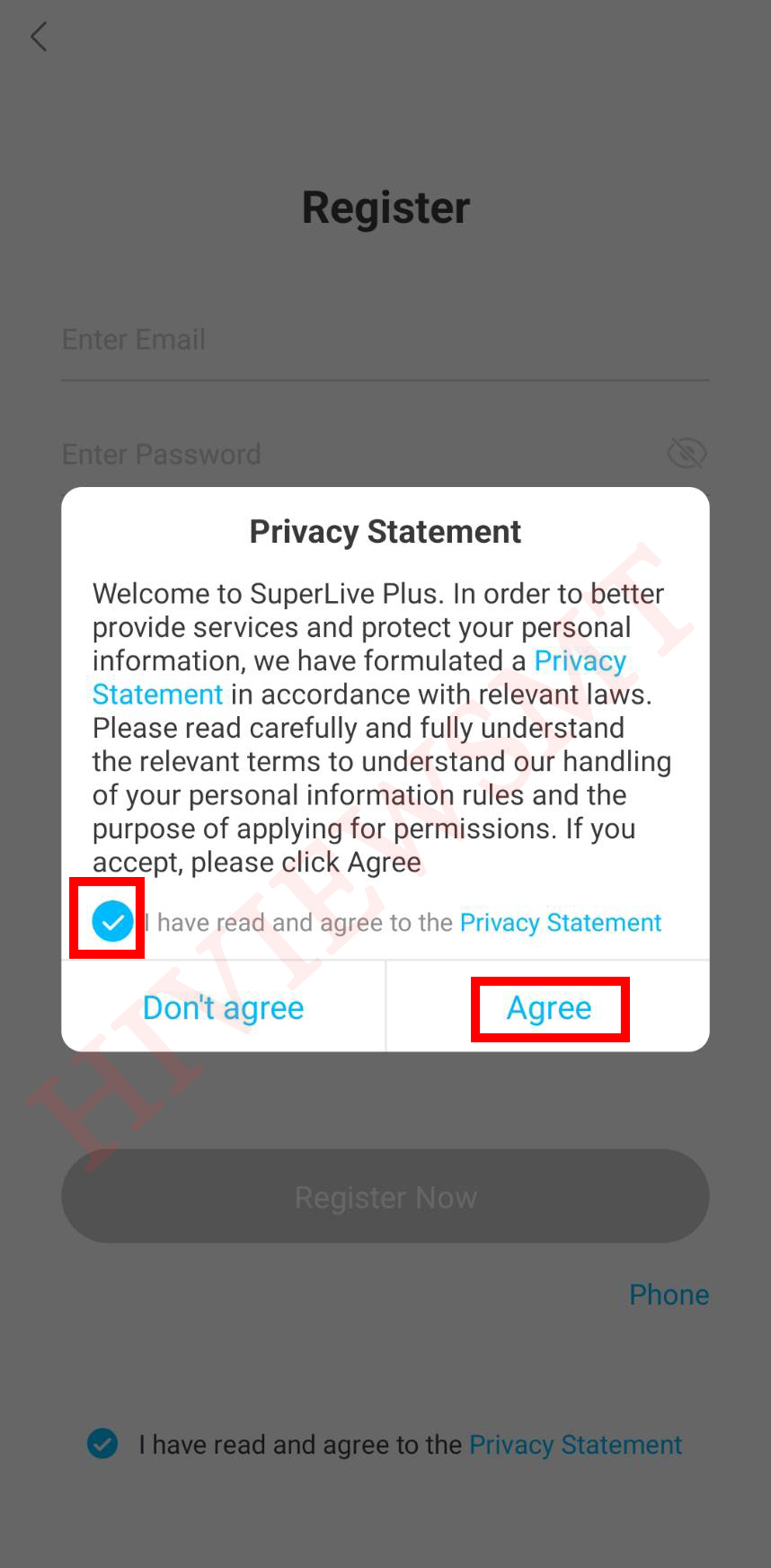Open Privacy Statement link beside the dialog checkbox
The width and height of the screenshot is (771, 1568).
(x=560, y=923)
